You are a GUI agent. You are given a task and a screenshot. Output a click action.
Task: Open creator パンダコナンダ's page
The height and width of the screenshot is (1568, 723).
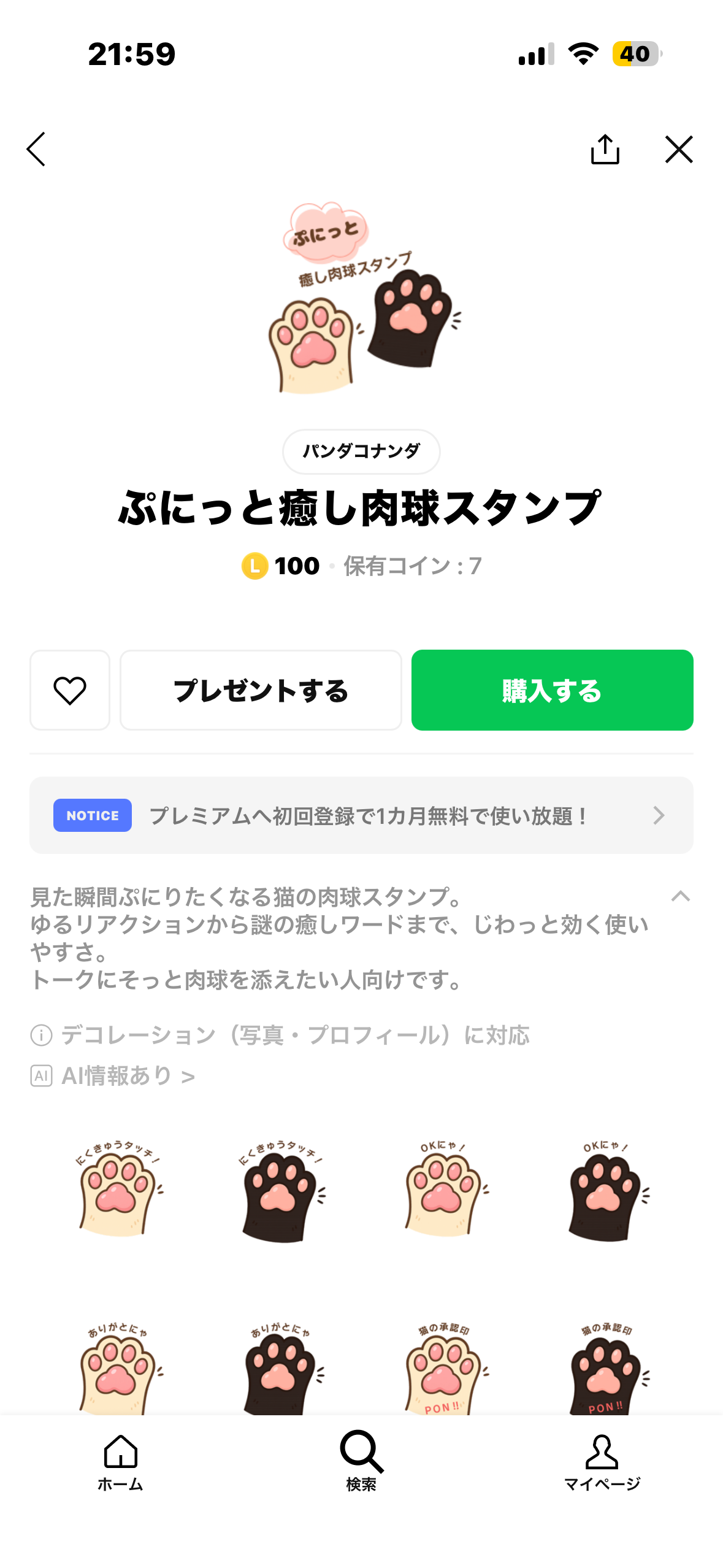coord(361,452)
